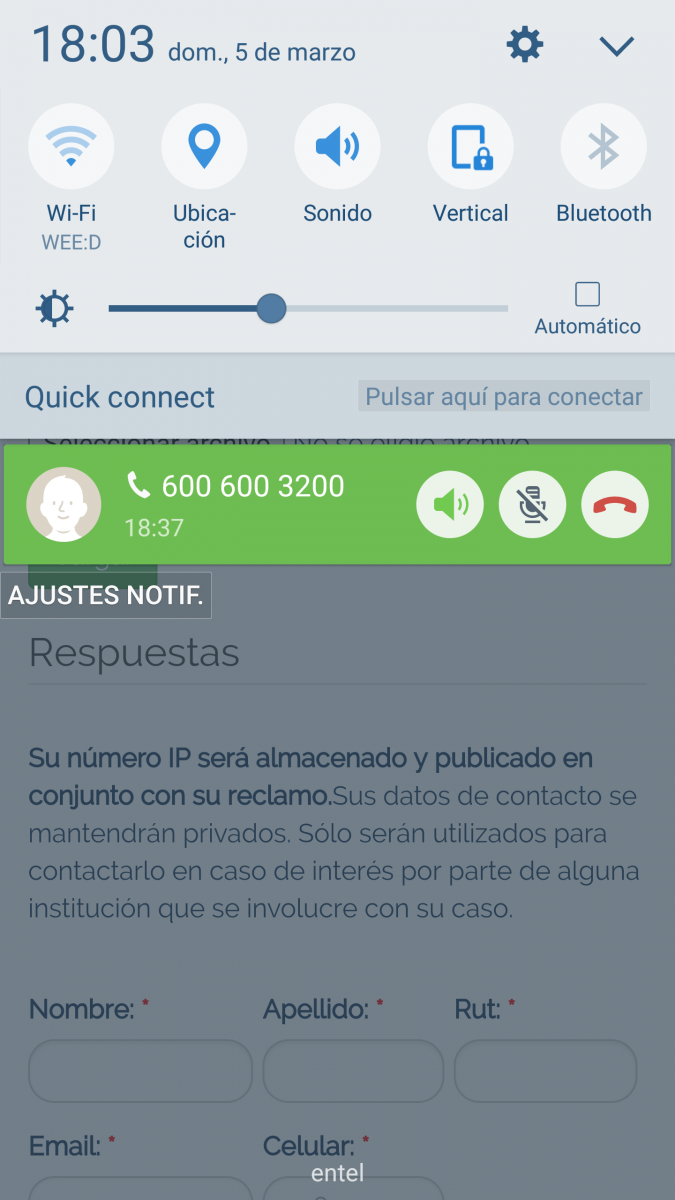Mute microphone on call with 600 600 3200
The image size is (675, 1200).
(x=532, y=505)
